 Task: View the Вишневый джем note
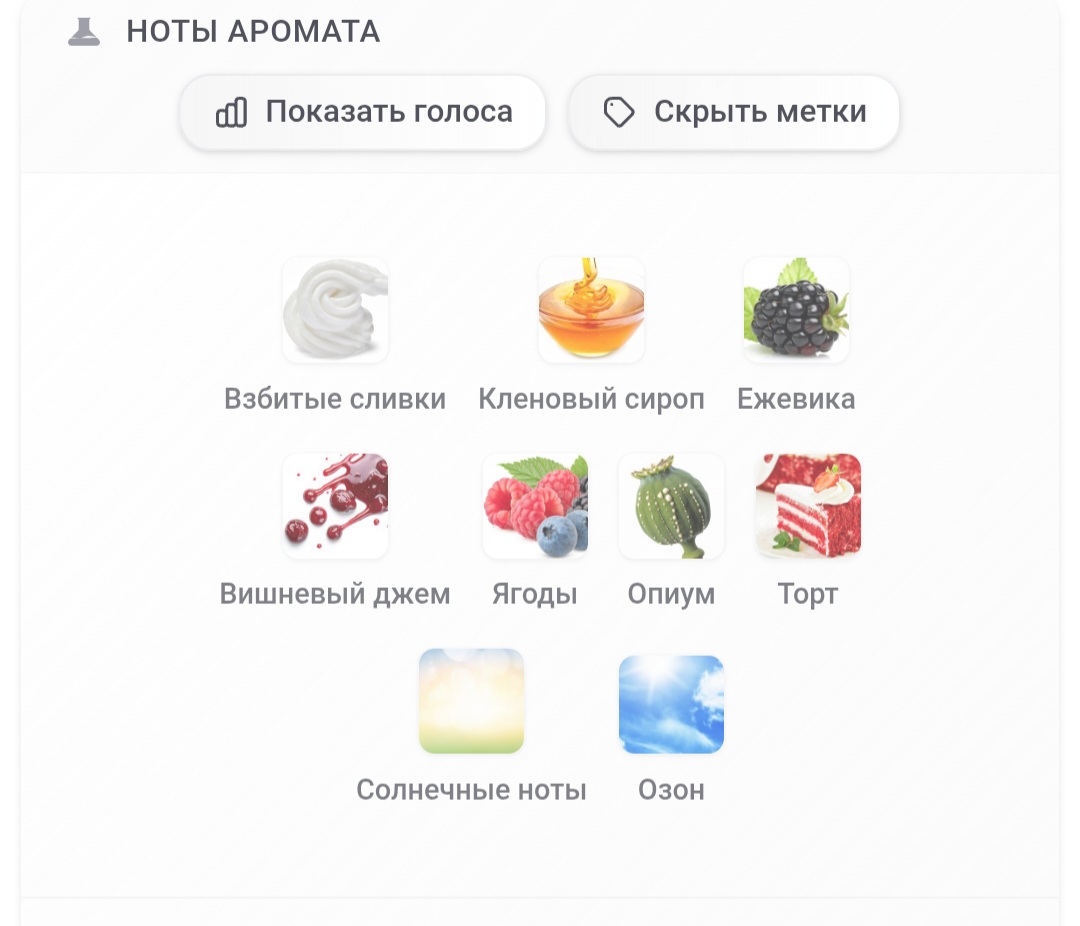tap(335, 506)
